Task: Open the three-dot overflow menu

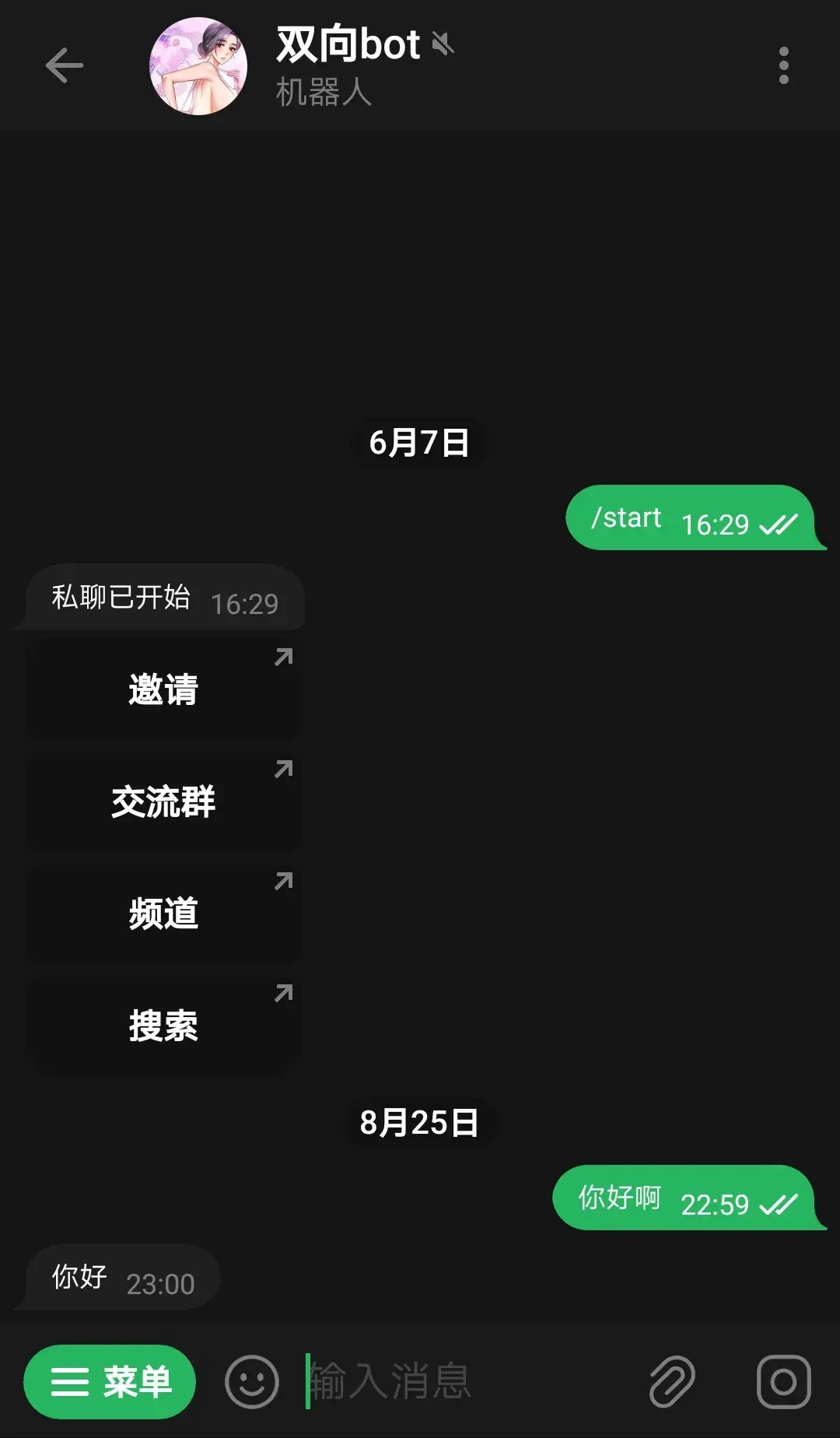Action: (x=783, y=65)
